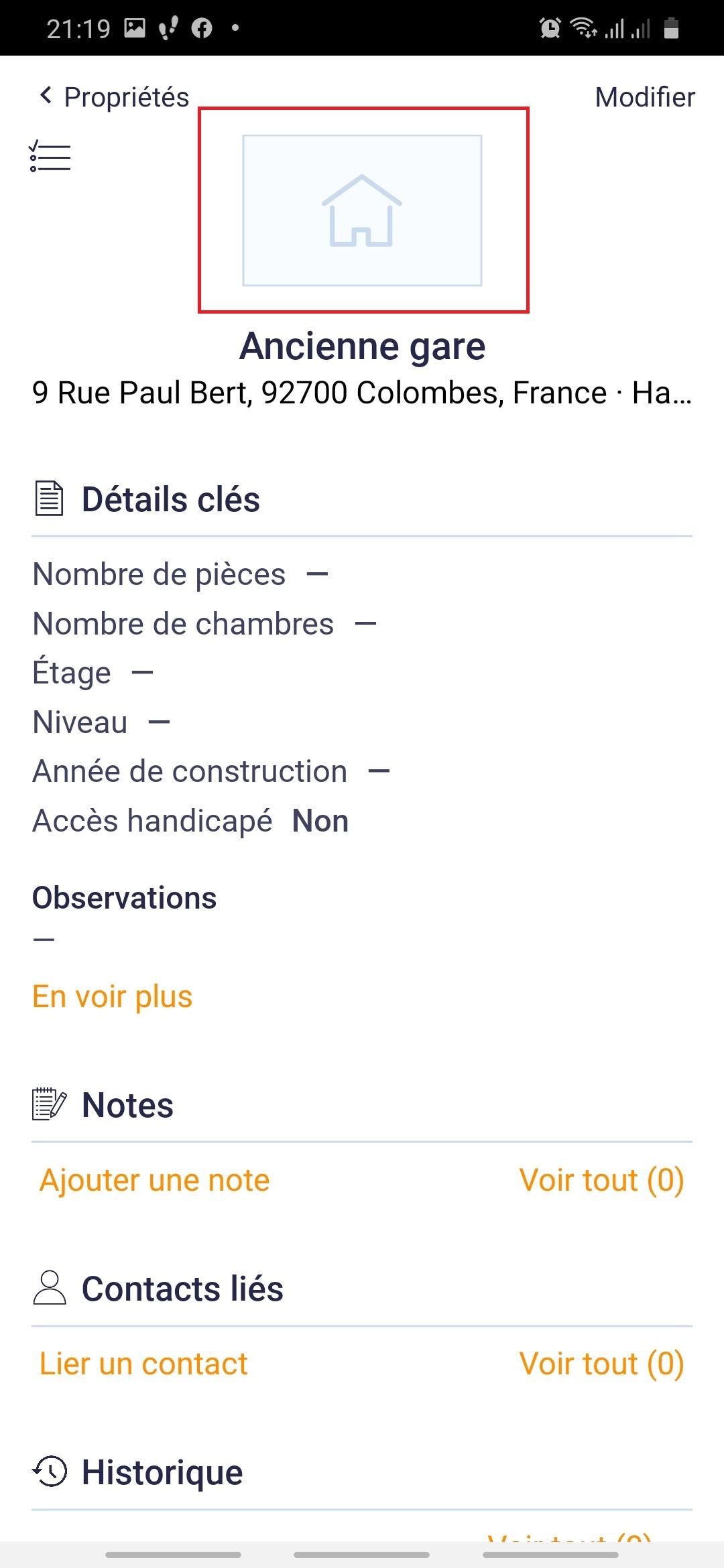The width and height of the screenshot is (724, 1568).
Task: Select Ajouter une note
Action: tap(154, 1179)
